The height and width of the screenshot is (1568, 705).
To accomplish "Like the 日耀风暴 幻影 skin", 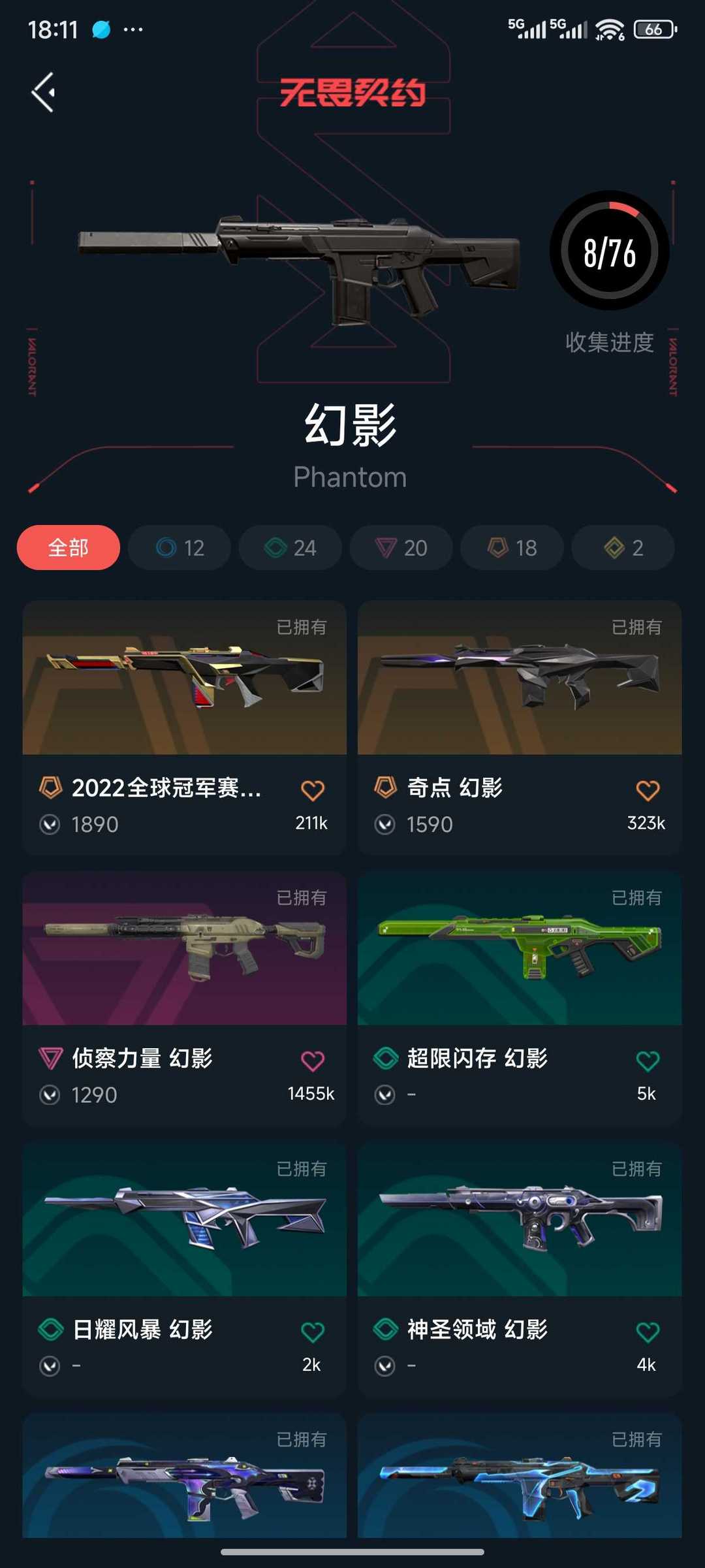I will click(313, 1332).
